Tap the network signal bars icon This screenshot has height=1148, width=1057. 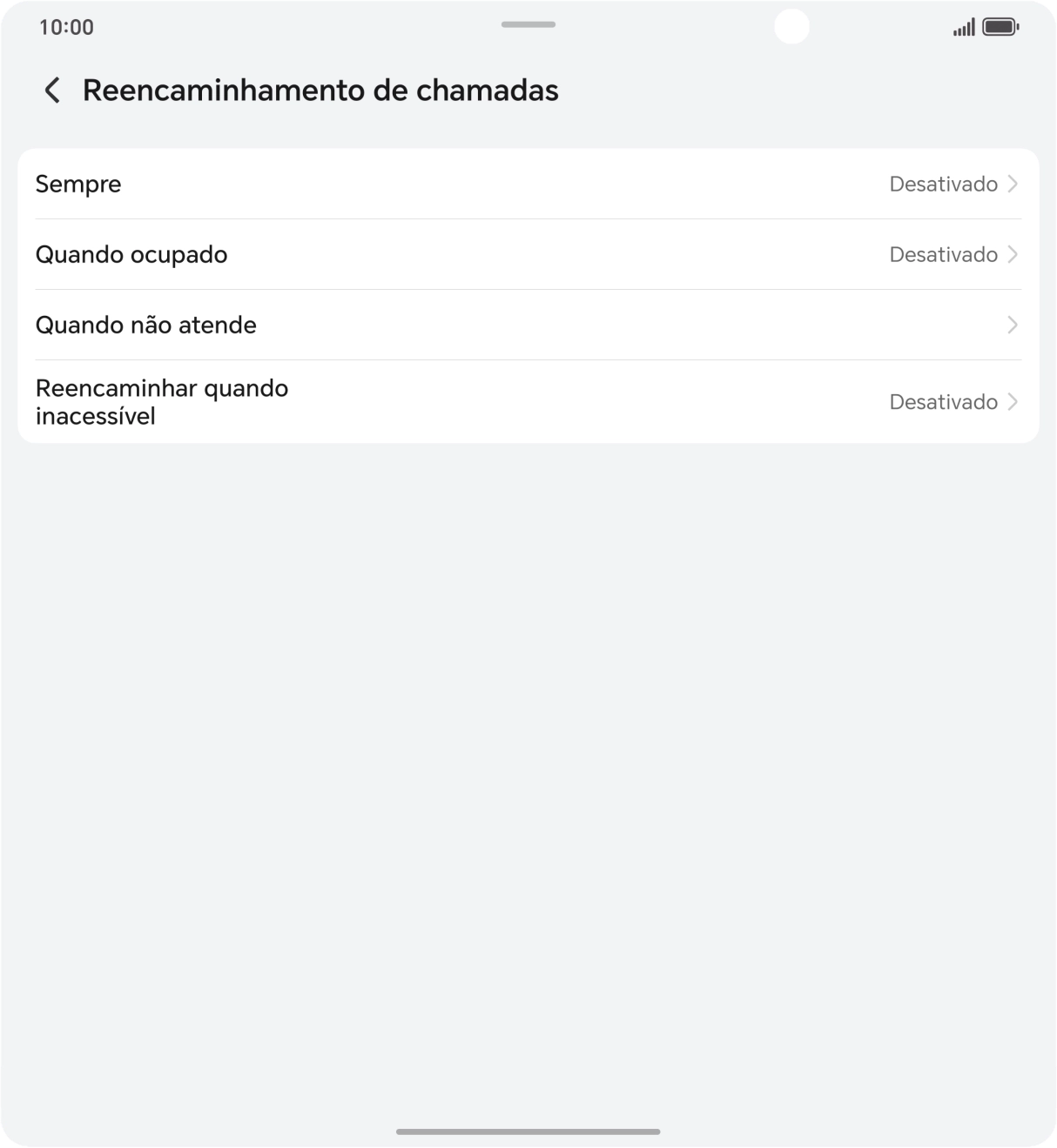pyautogui.click(x=961, y=27)
